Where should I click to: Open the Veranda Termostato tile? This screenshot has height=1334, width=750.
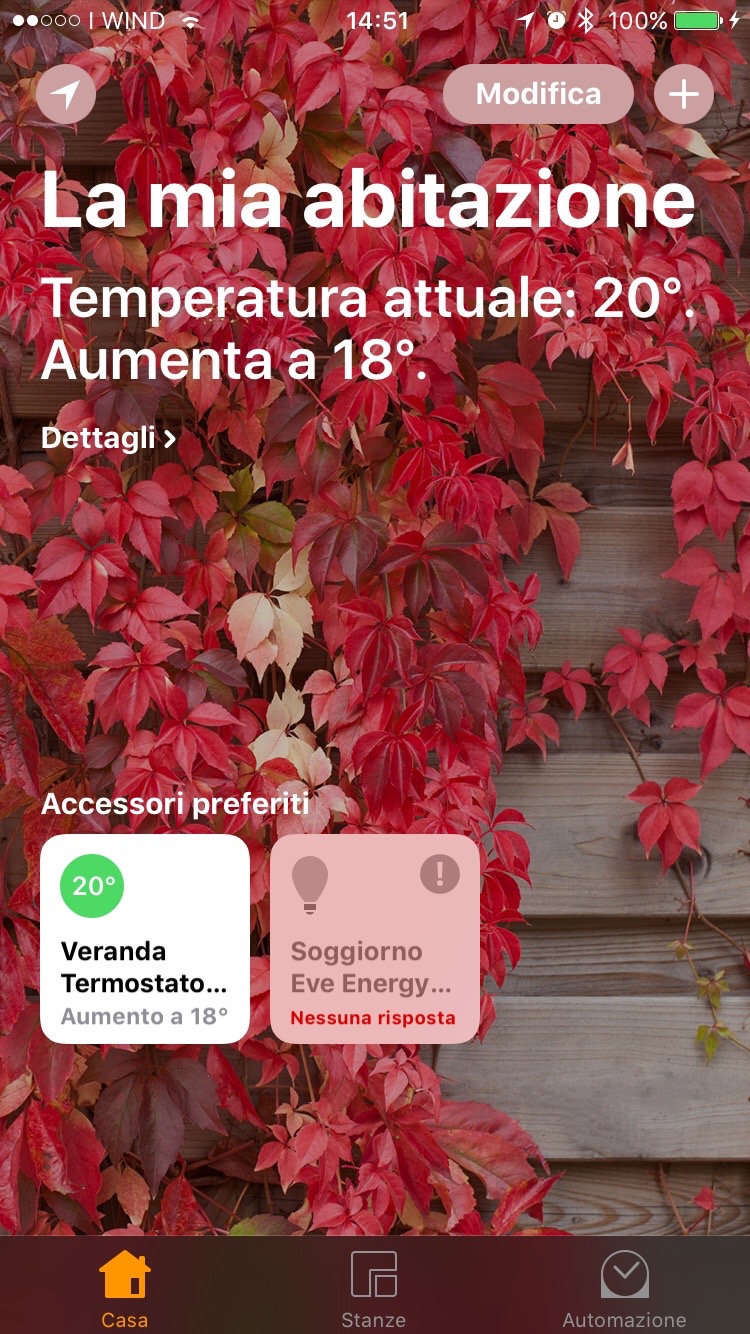145,939
